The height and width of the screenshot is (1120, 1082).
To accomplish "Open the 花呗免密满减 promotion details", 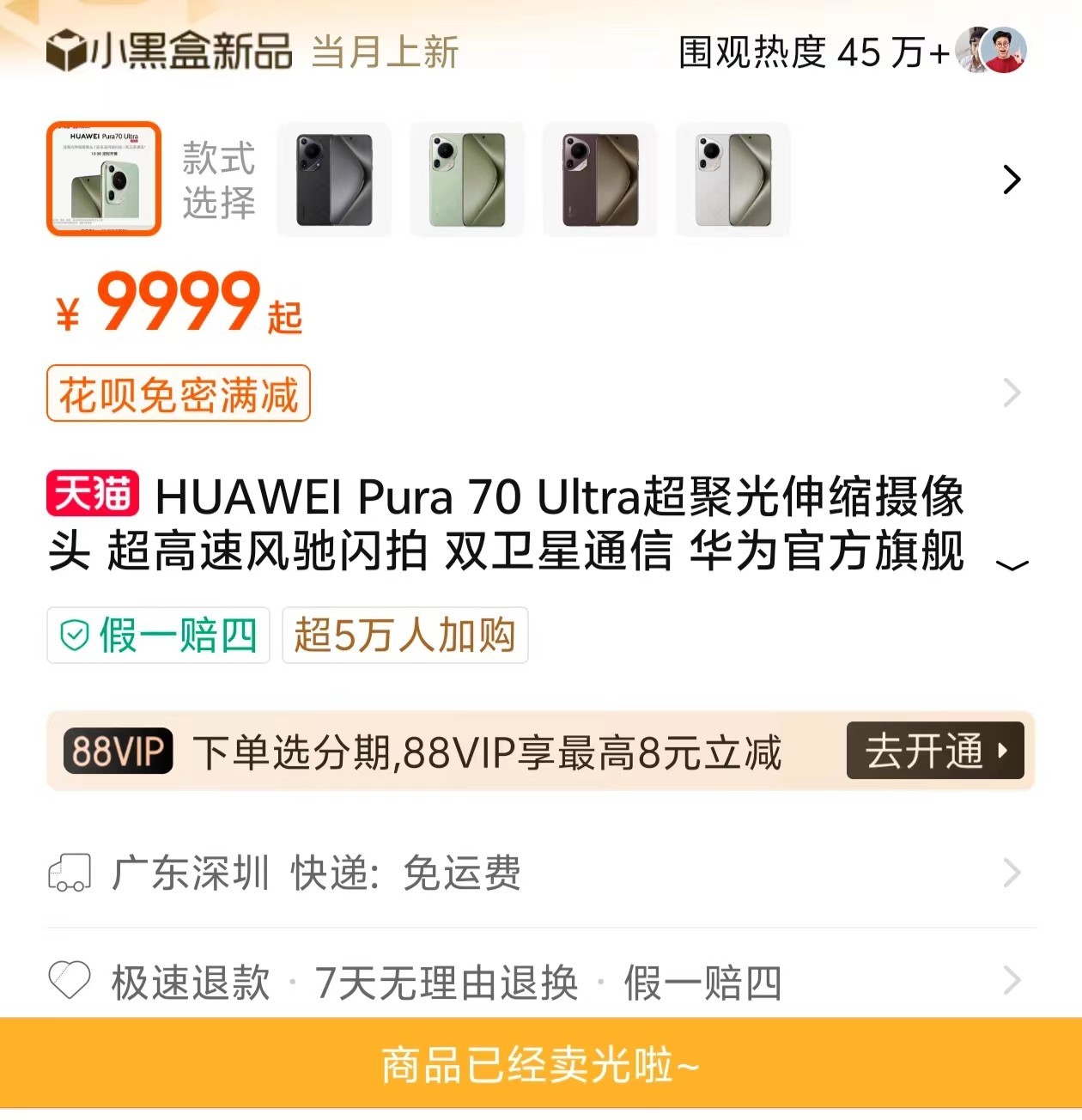I will tap(179, 394).
